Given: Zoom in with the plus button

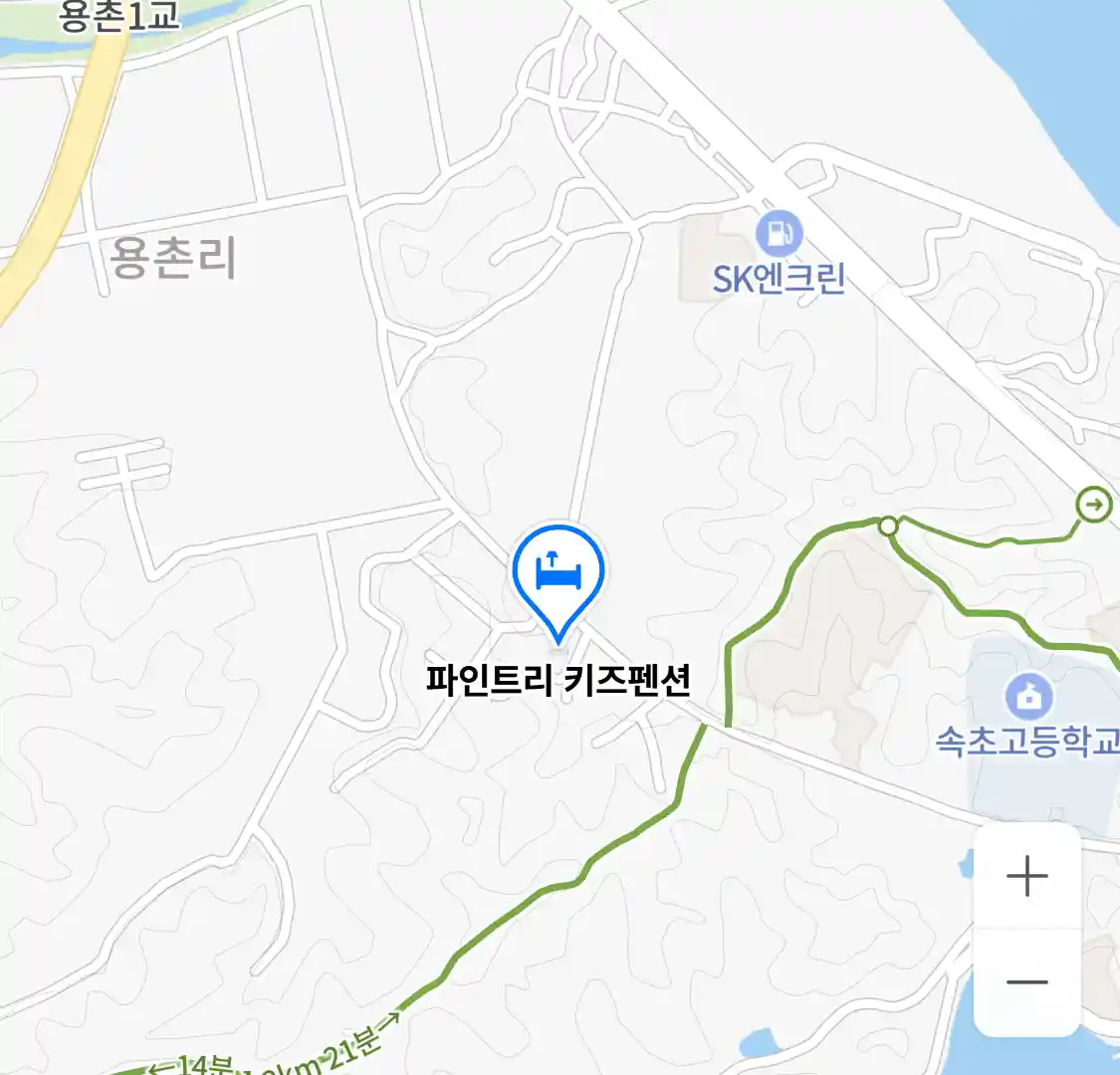Looking at the screenshot, I should [1026, 877].
